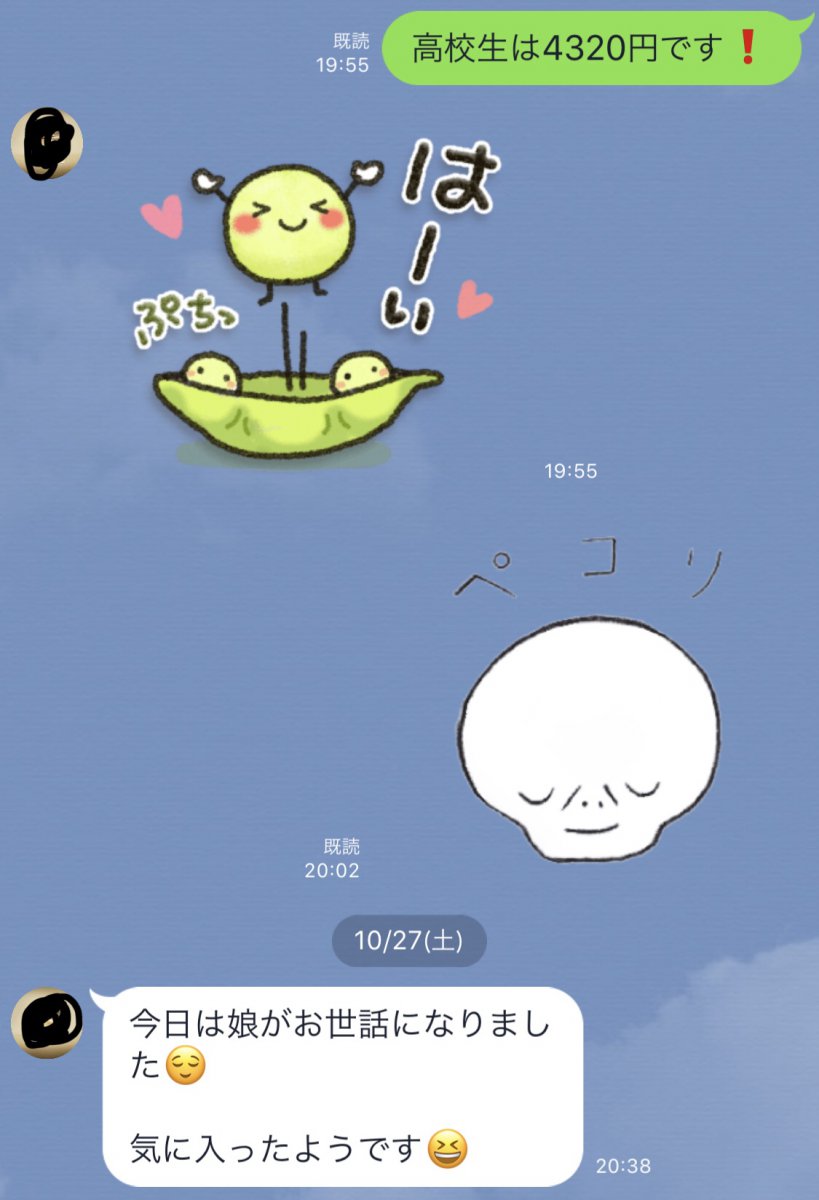
Task: Open sender's profile picture beside pea sticker
Action: click(46, 144)
